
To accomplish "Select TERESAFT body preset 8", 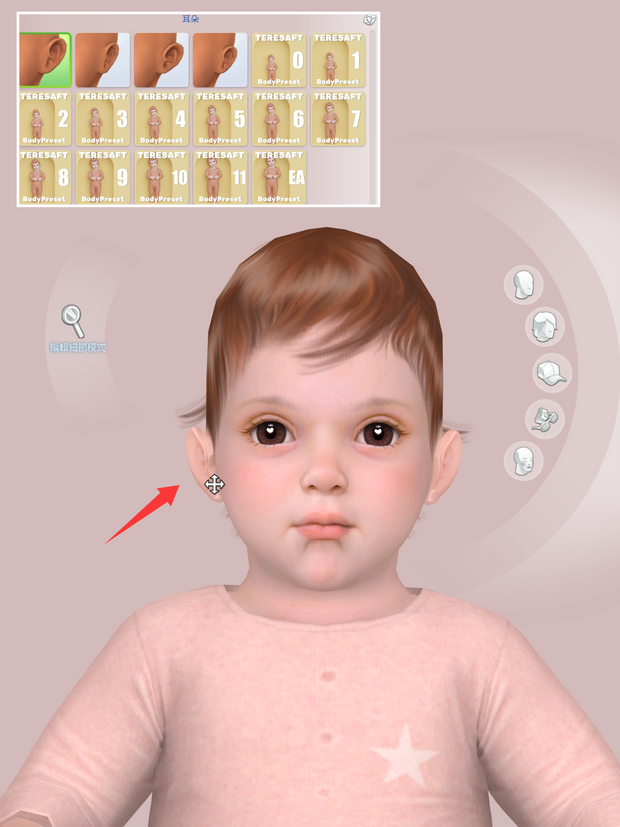I will point(45,176).
